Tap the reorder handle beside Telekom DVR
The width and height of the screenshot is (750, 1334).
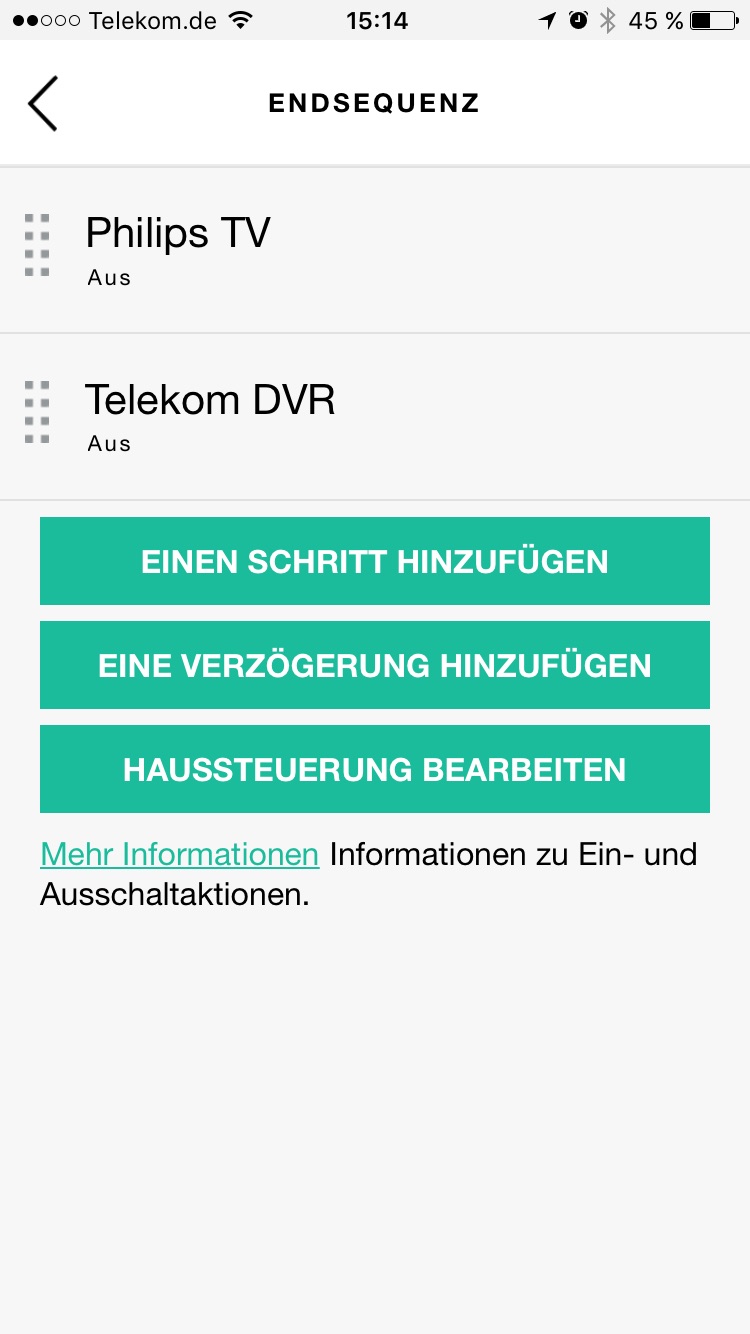37,412
